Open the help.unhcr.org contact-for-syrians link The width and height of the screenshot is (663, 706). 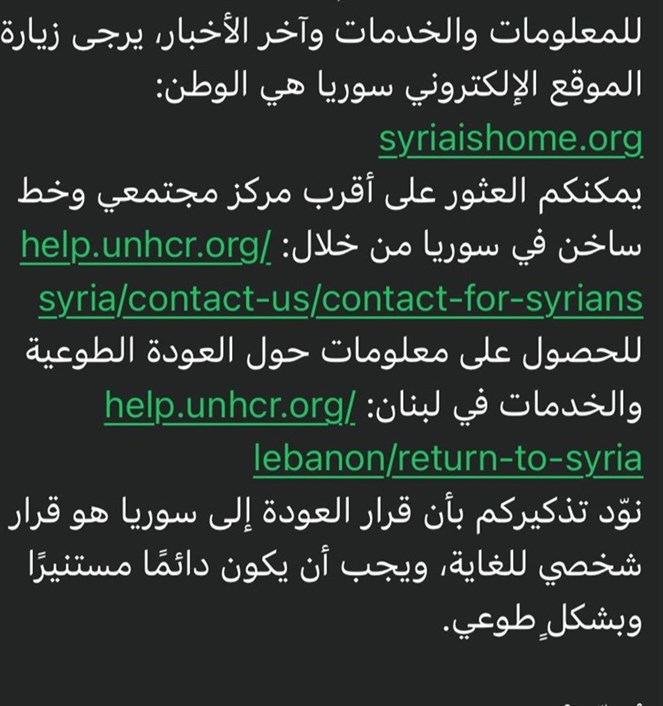340,299
